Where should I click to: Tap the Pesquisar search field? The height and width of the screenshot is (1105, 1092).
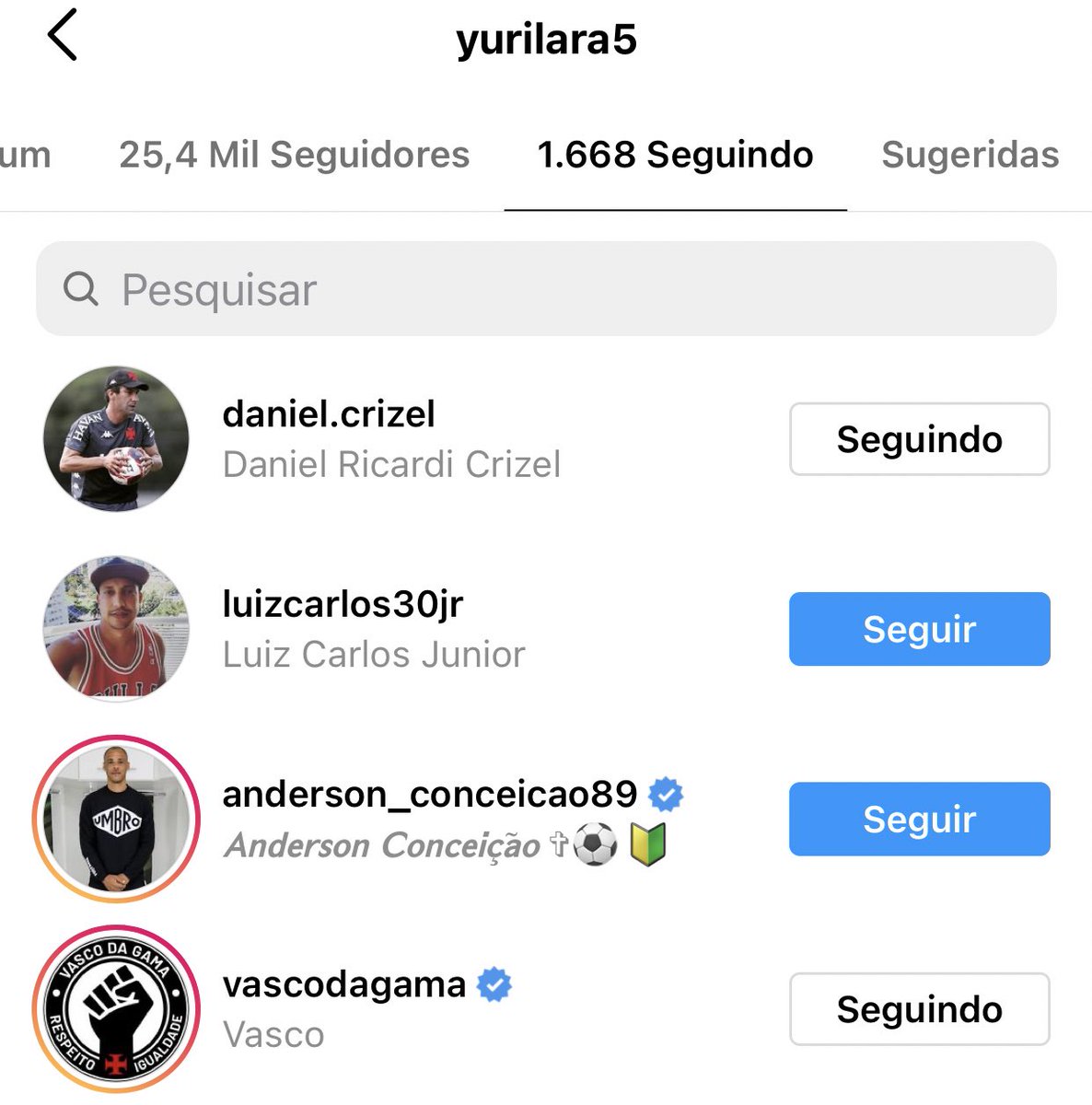(545, 289)
